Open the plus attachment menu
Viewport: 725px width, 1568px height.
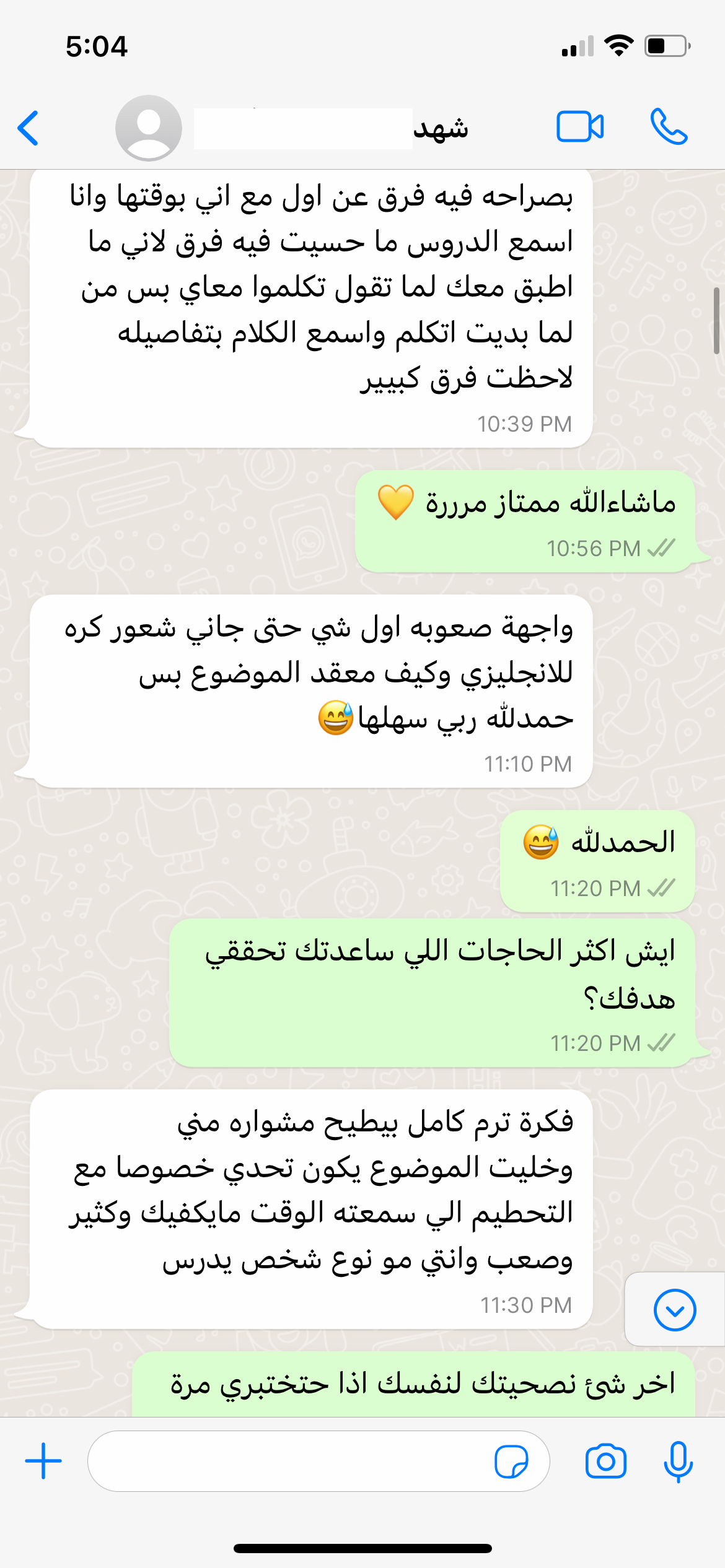(x=43, y=1461)
